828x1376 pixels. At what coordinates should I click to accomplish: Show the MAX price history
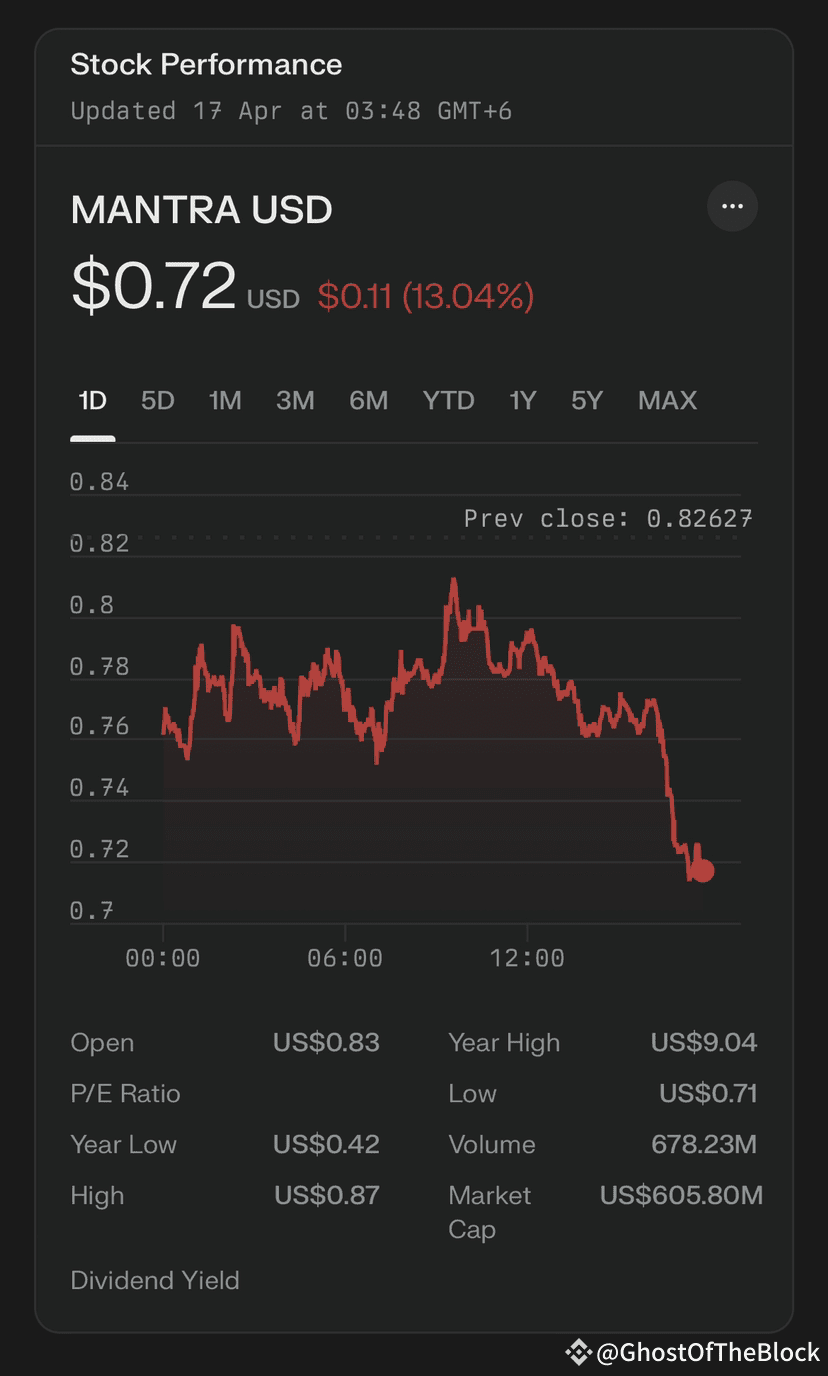tap(666, 400)
